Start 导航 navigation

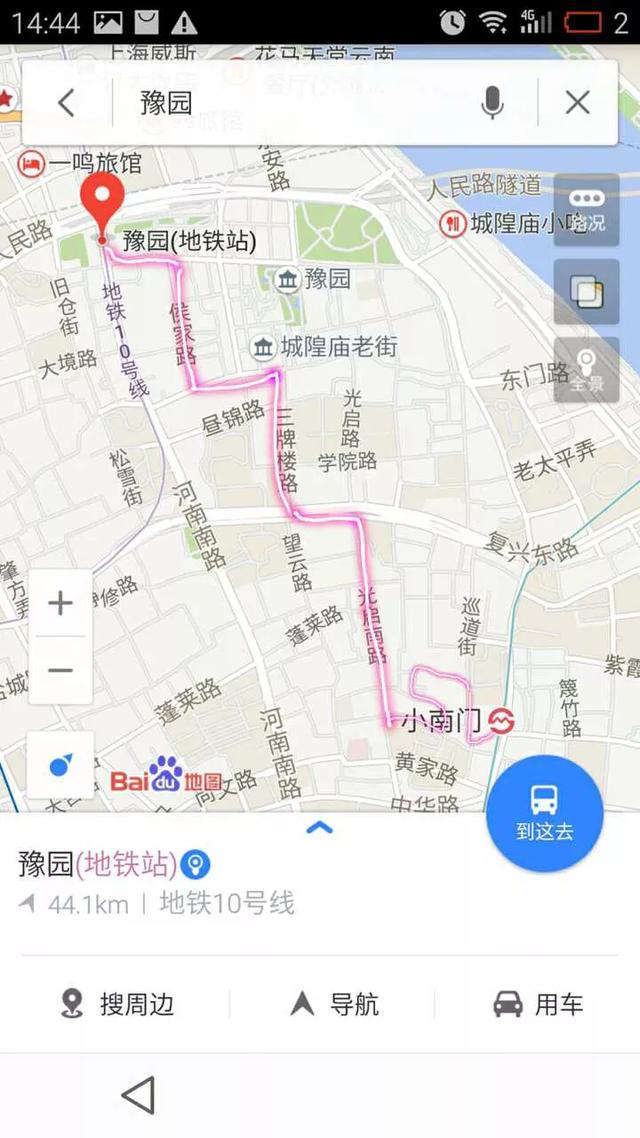[334, 1004]
